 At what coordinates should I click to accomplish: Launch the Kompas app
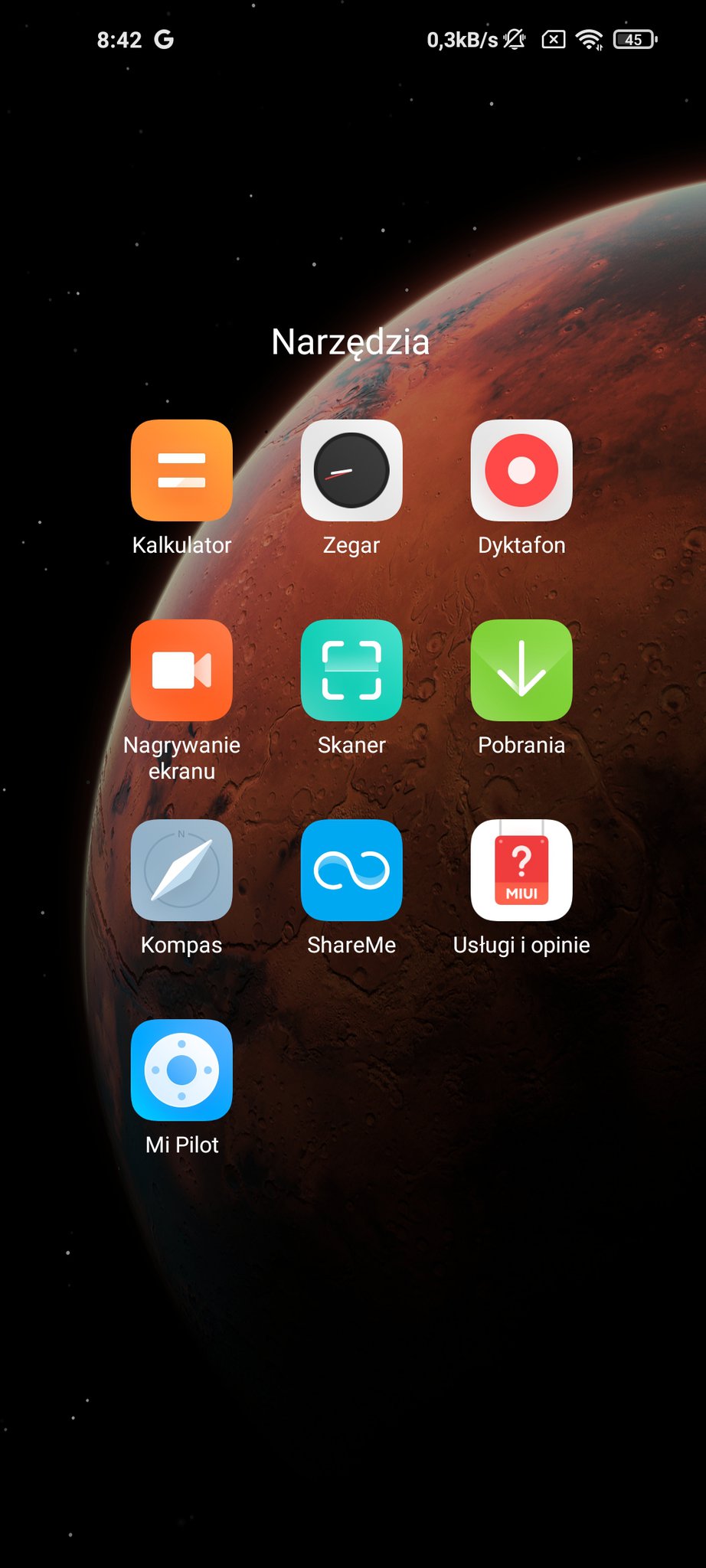181,870
